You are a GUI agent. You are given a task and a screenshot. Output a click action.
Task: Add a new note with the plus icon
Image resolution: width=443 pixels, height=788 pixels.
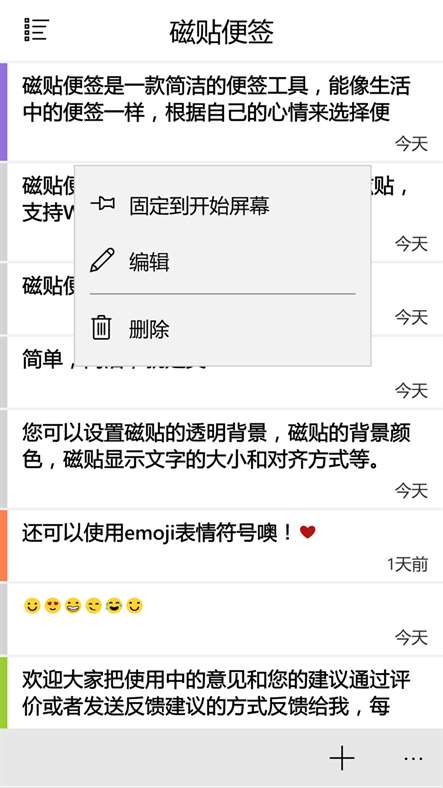[342, 758]
